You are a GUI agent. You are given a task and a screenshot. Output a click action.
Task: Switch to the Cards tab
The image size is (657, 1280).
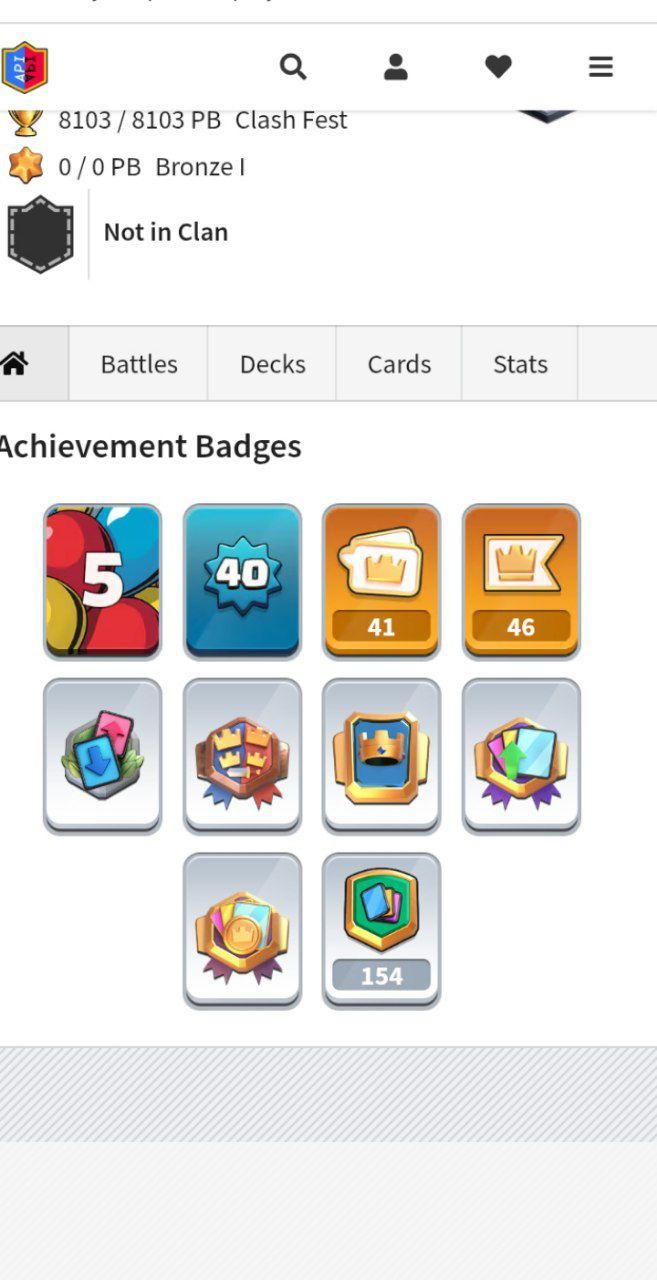[399, 364]
